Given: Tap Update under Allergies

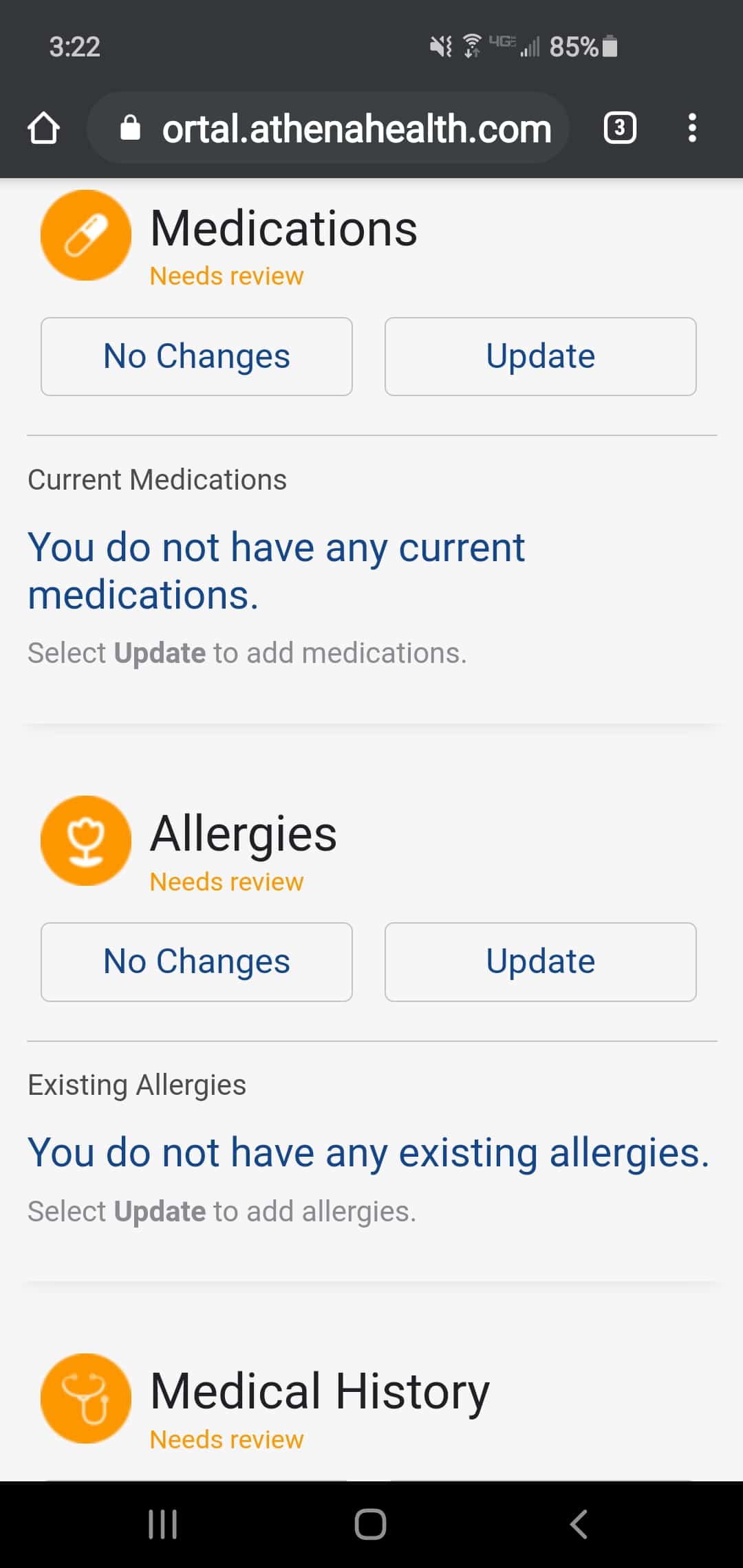Looking at the screenshot, I should point(541,961).
